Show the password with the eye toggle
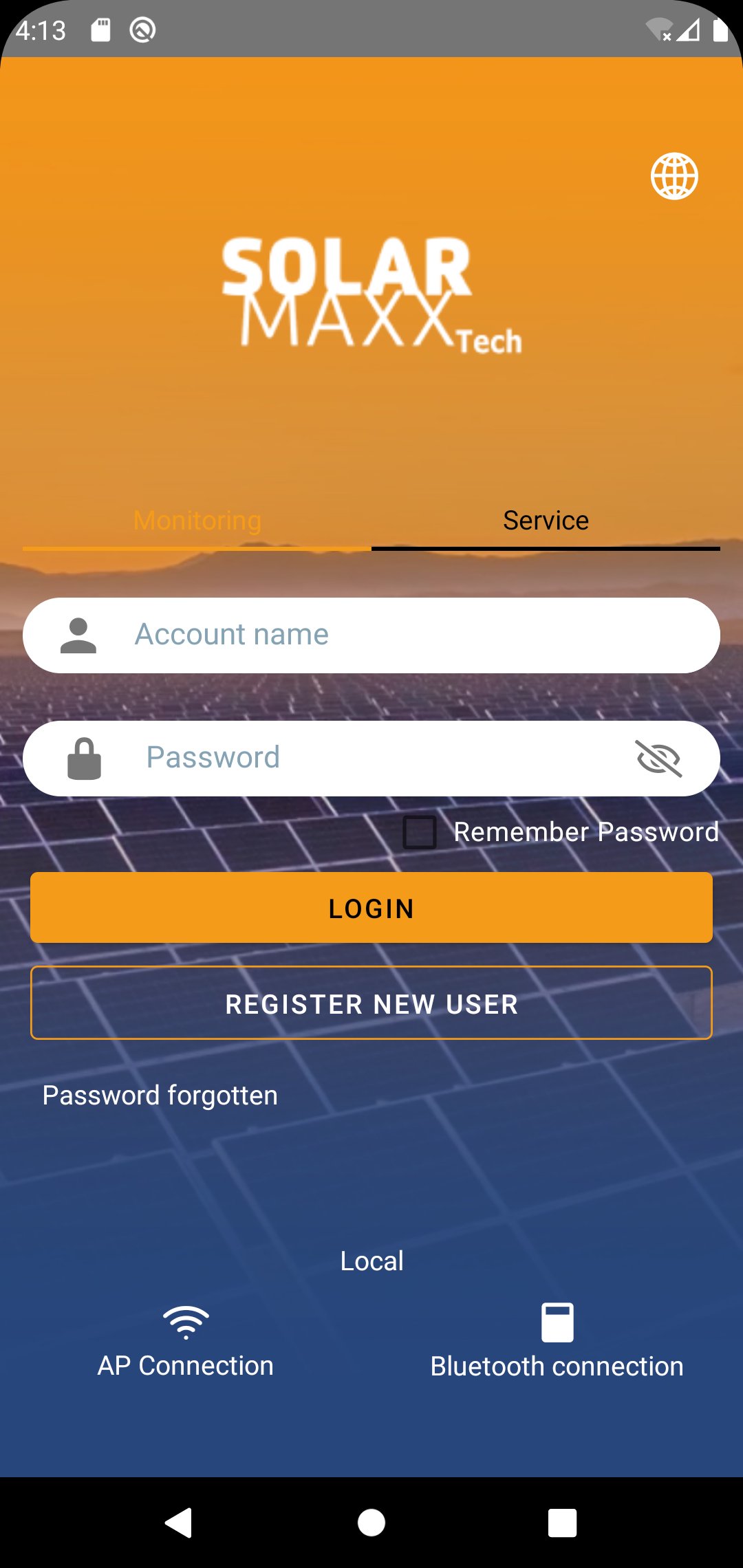743x1568 pixels. 658,757
